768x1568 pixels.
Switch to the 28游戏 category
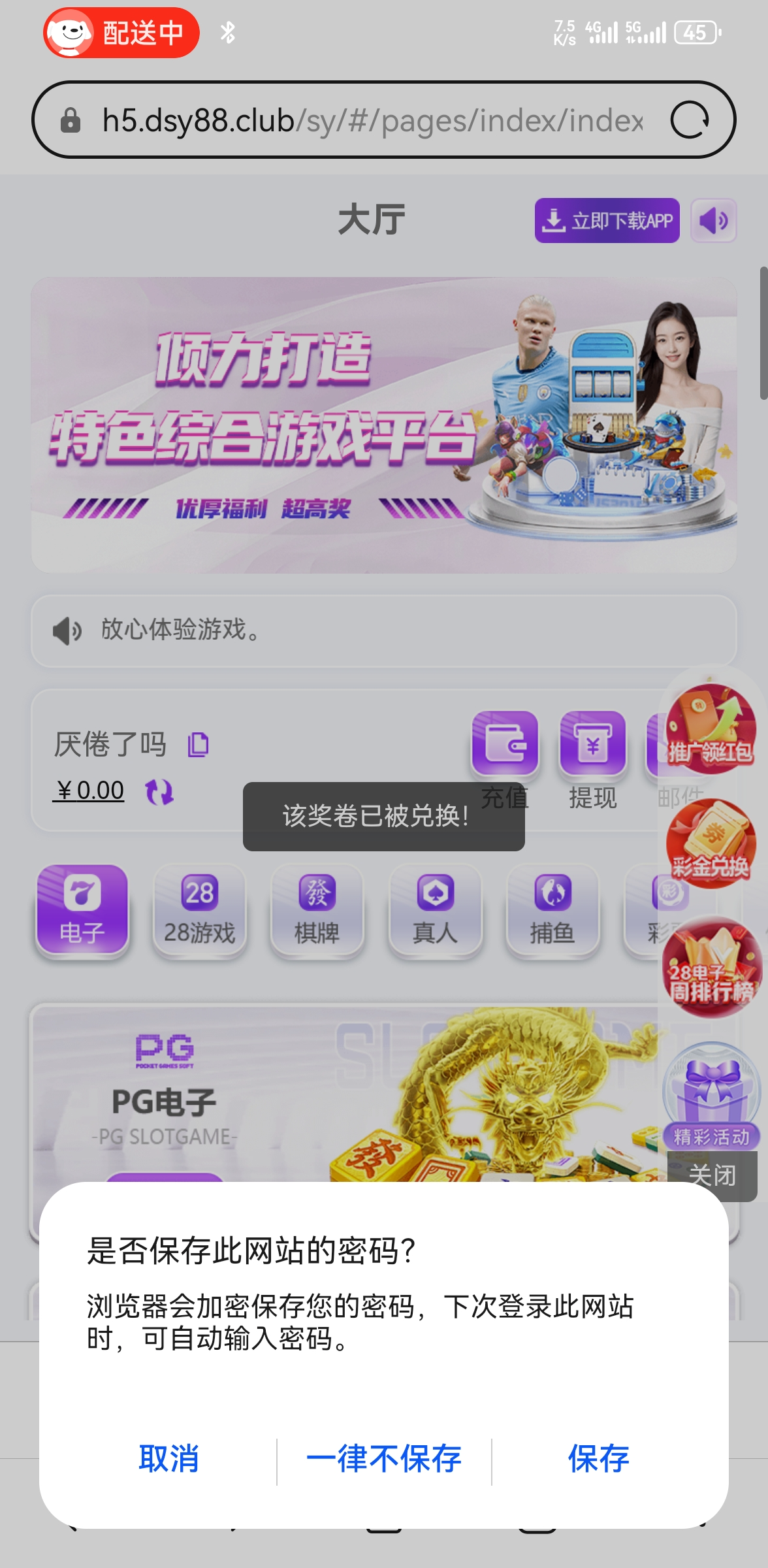click(200, 911)
